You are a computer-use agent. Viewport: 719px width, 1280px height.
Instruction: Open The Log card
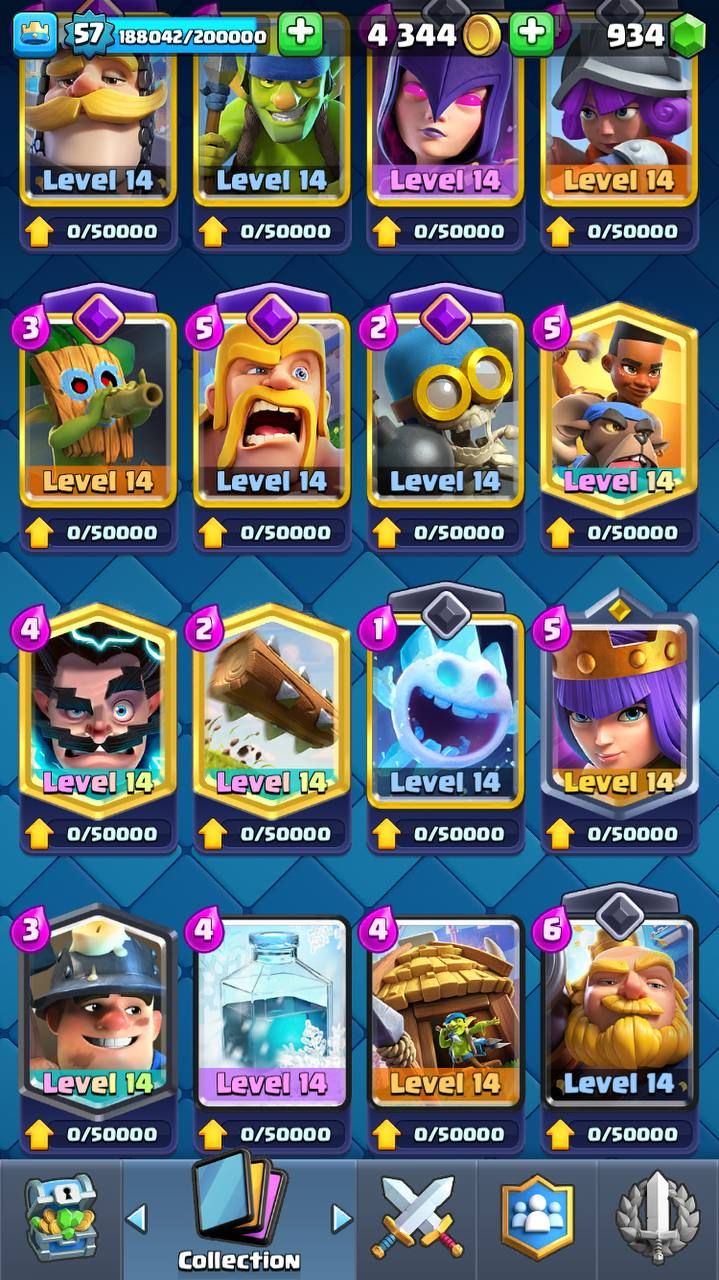(271, 710)
